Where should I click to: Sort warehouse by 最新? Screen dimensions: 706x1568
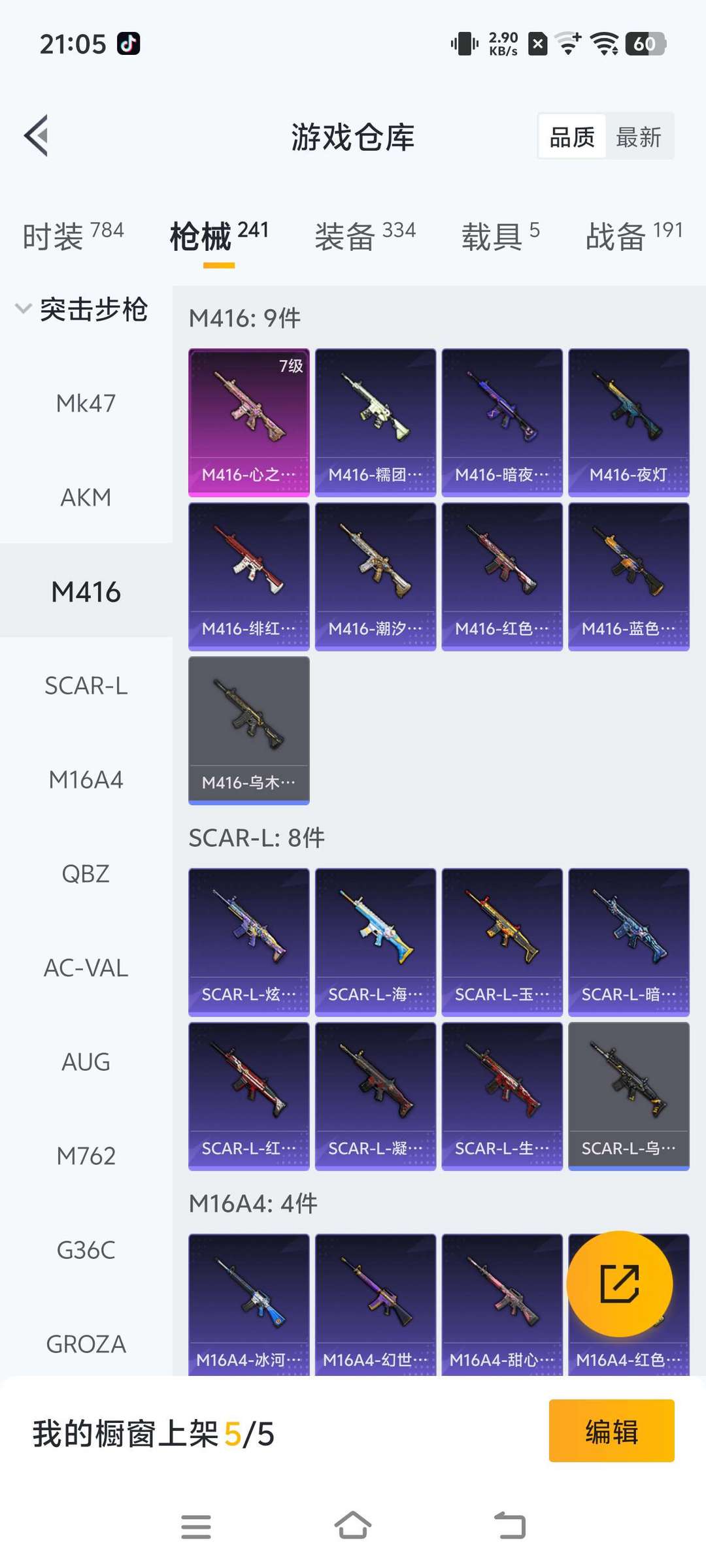638,137
